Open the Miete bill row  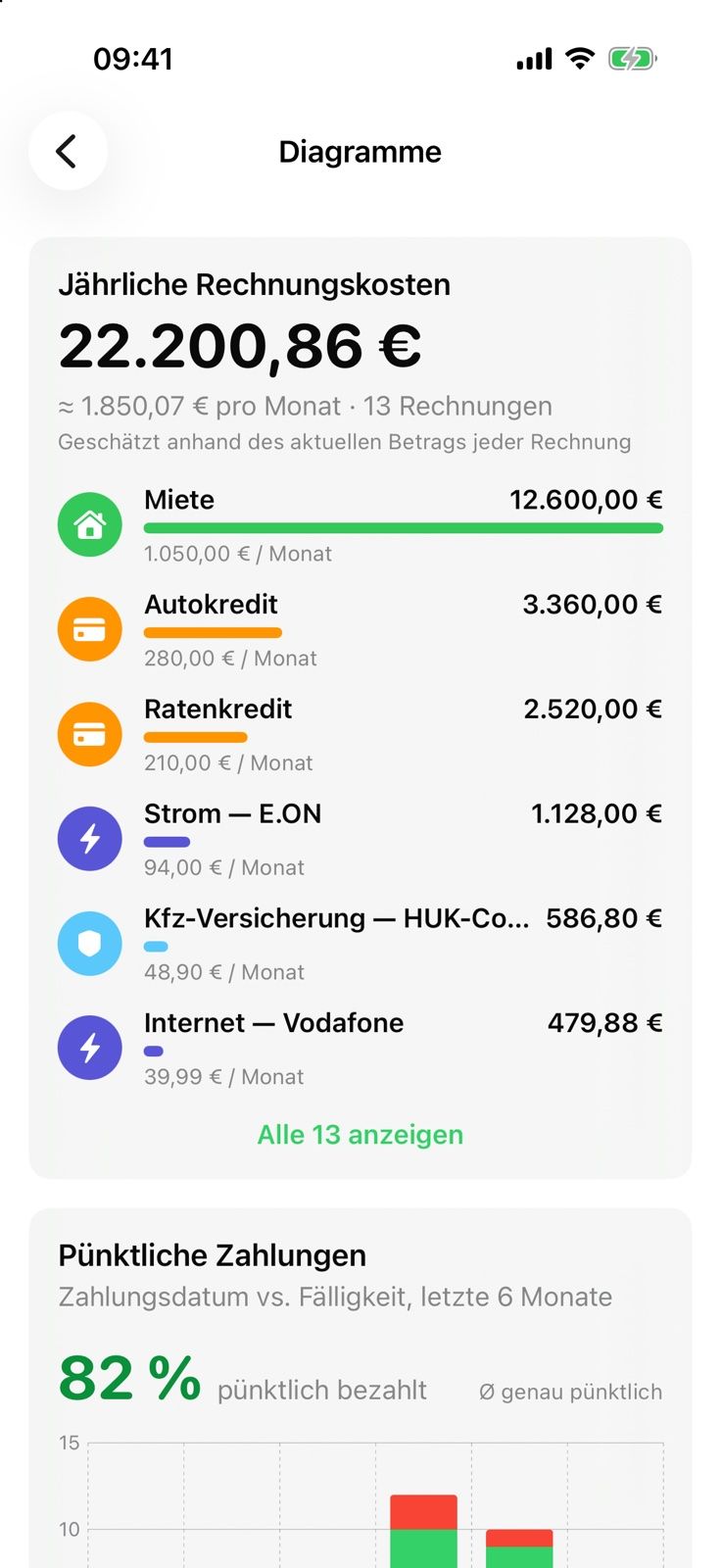point(360,525)
